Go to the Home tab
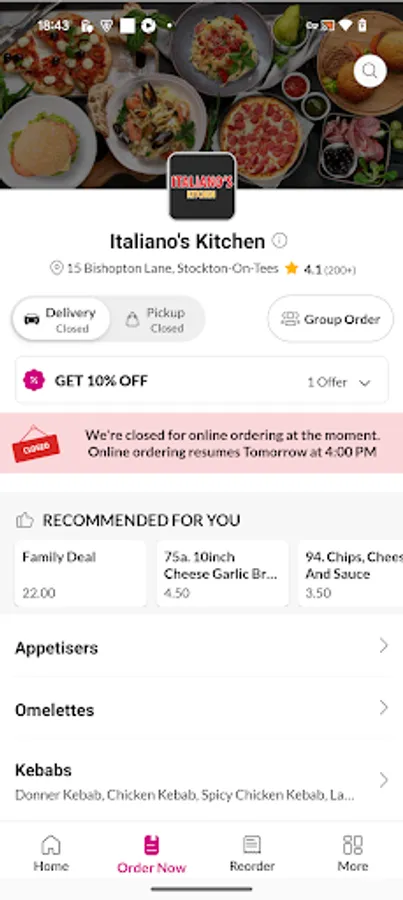Viewport: 403px width, 900px height. [51, 854]
